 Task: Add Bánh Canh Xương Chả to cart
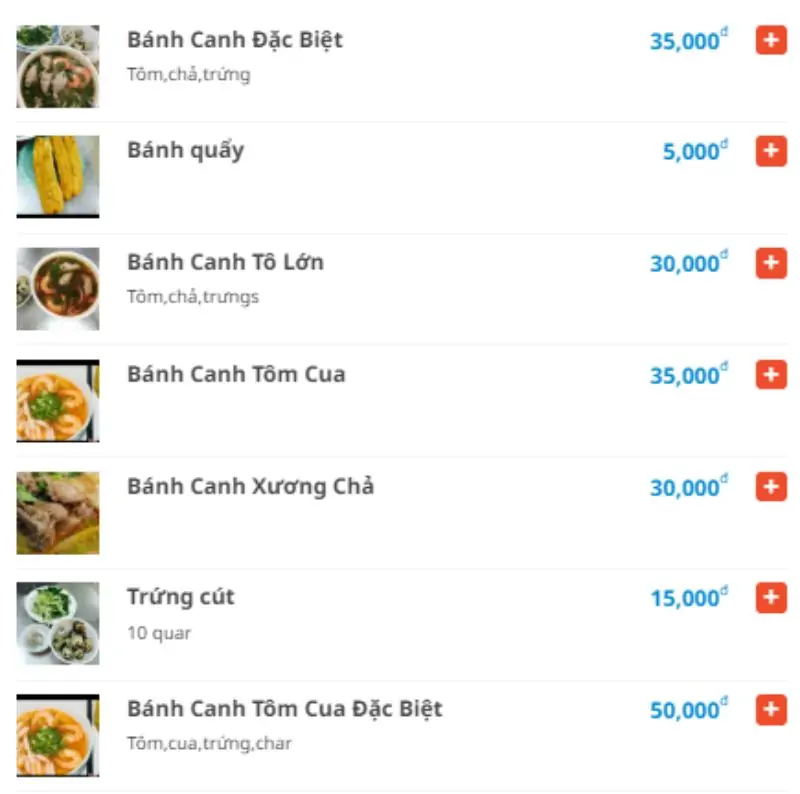click(771, 488)
